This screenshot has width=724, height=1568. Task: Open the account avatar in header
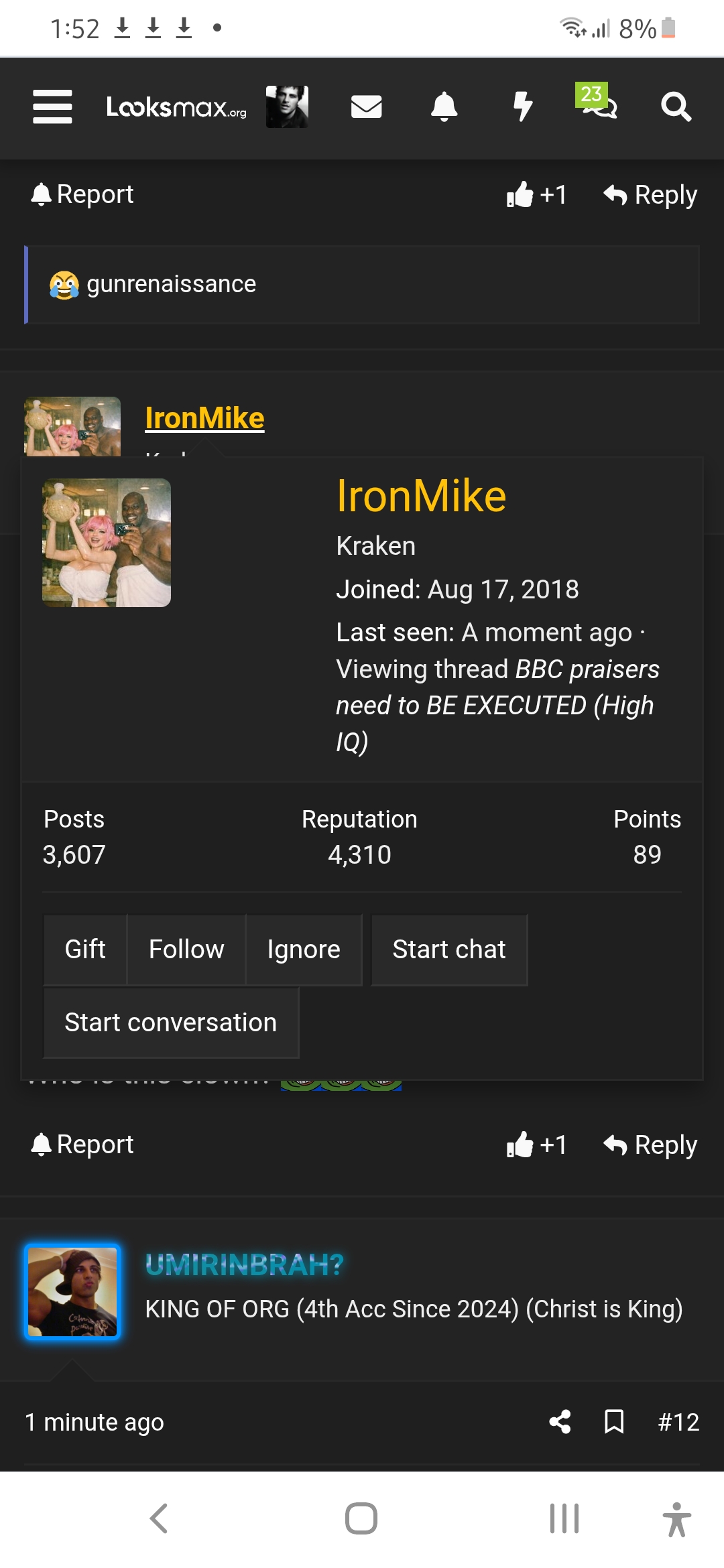point(287,107)
